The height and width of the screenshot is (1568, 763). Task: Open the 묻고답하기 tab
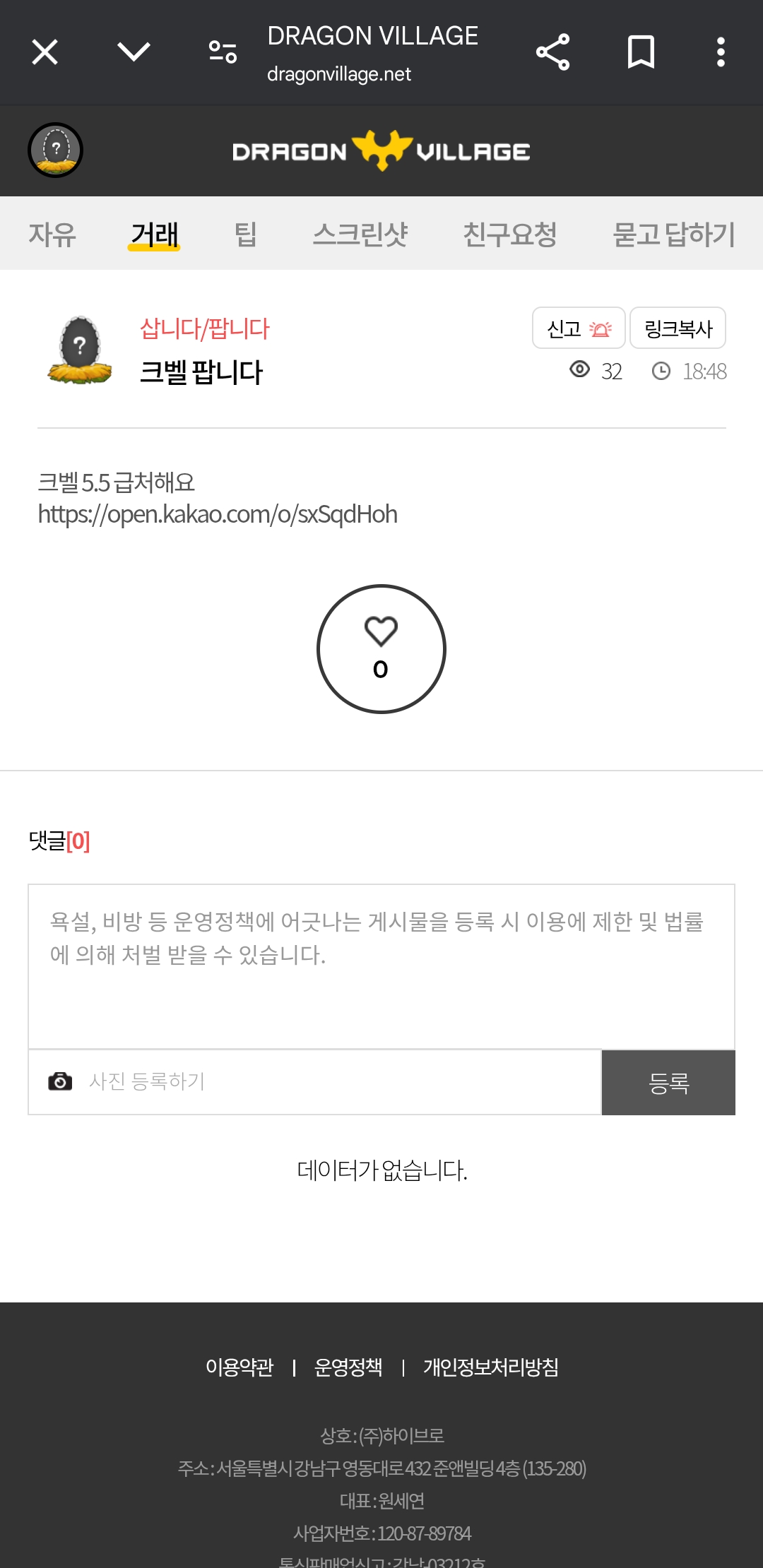point(674,234)
